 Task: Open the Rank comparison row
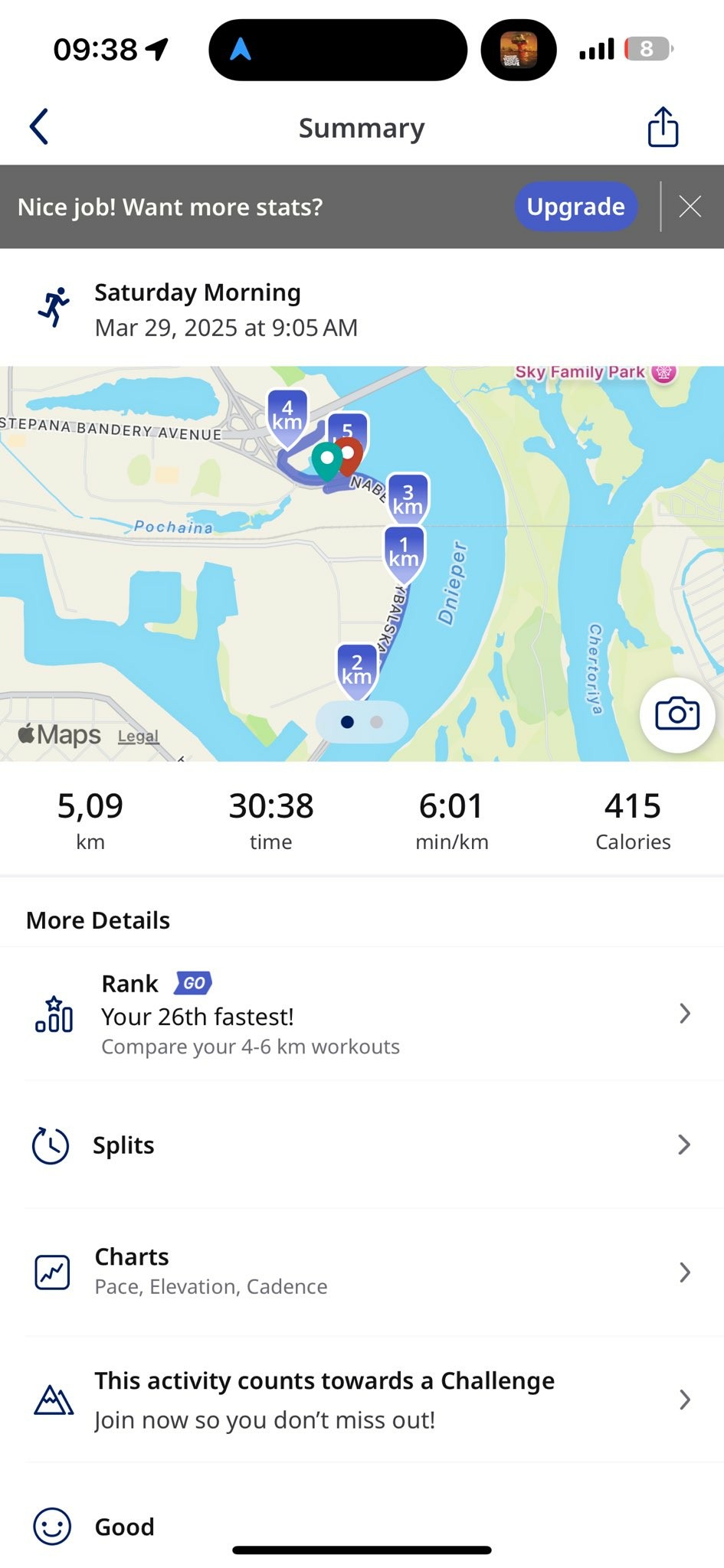tap(362, 1014)
